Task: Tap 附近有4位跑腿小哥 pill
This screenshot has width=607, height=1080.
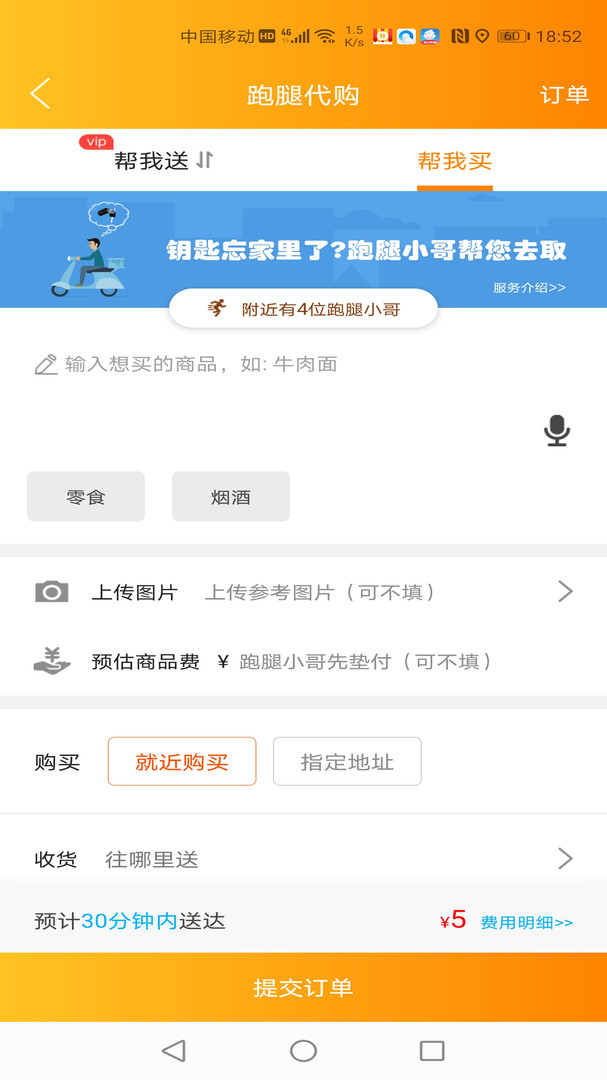Action: (x=303, y=309)
